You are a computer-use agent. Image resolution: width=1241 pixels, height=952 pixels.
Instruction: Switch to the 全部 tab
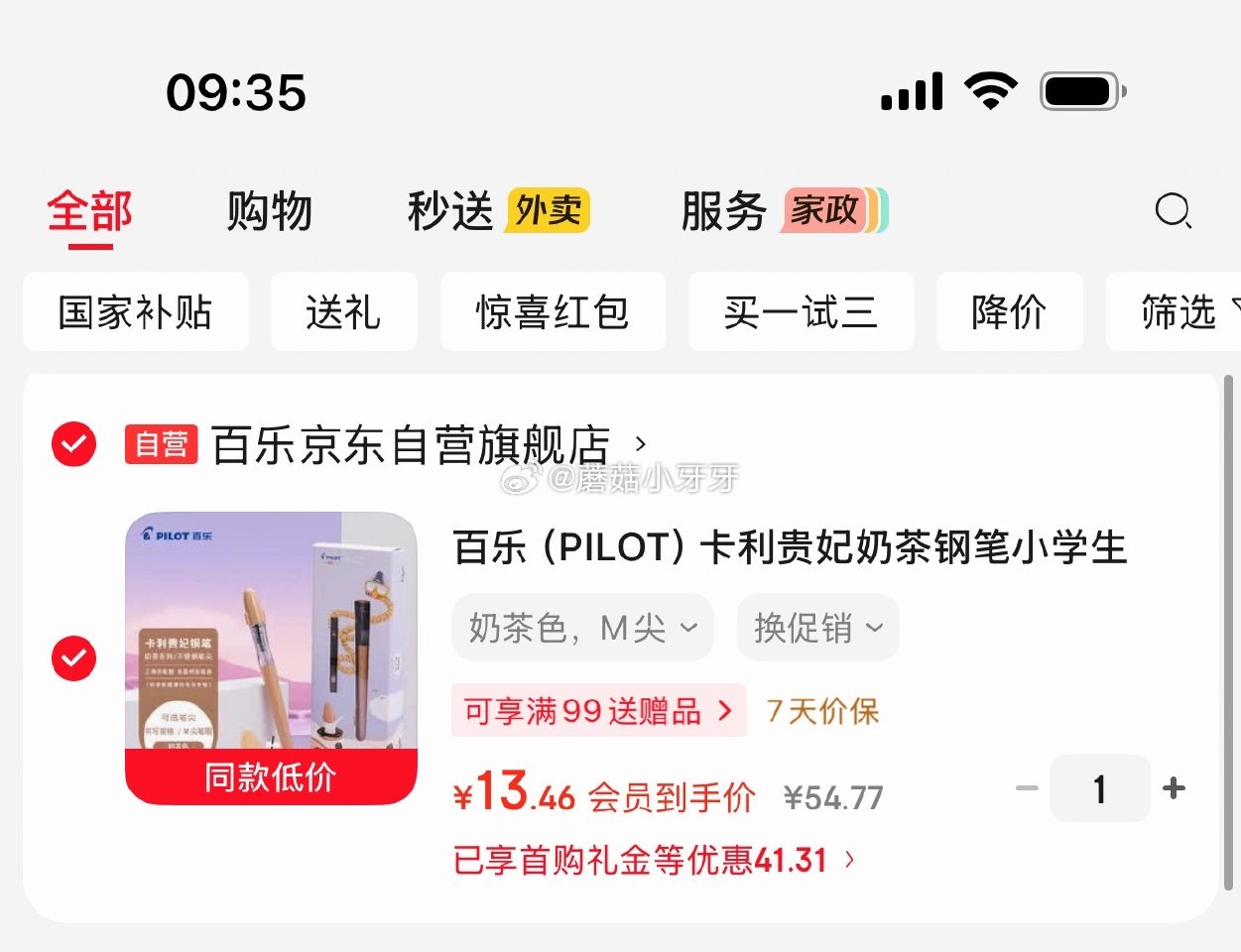tap(89, 212)
